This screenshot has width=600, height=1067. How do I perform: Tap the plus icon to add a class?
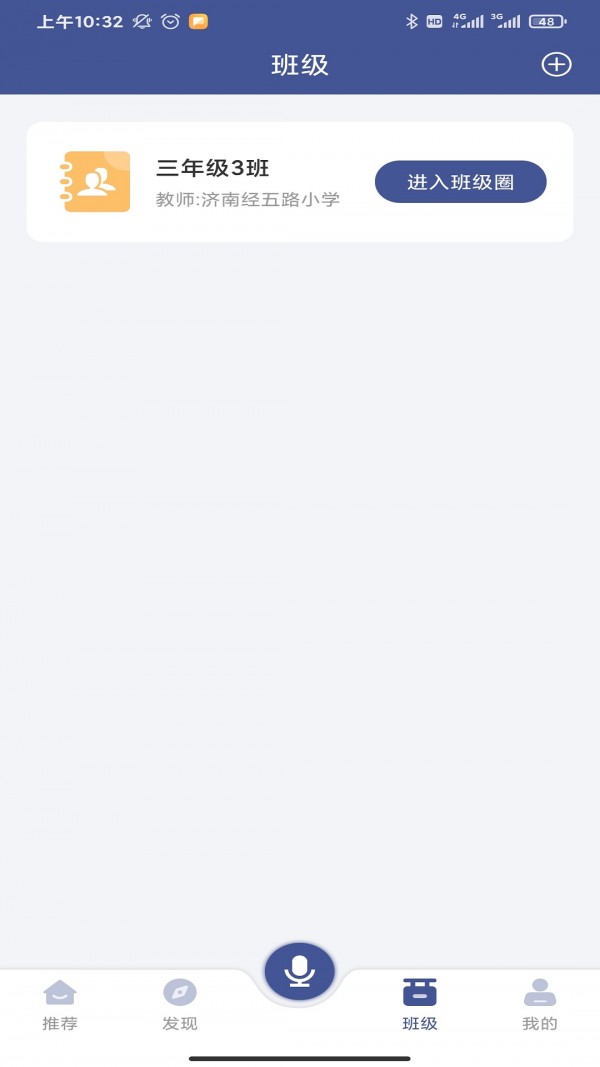pos(556,65)
